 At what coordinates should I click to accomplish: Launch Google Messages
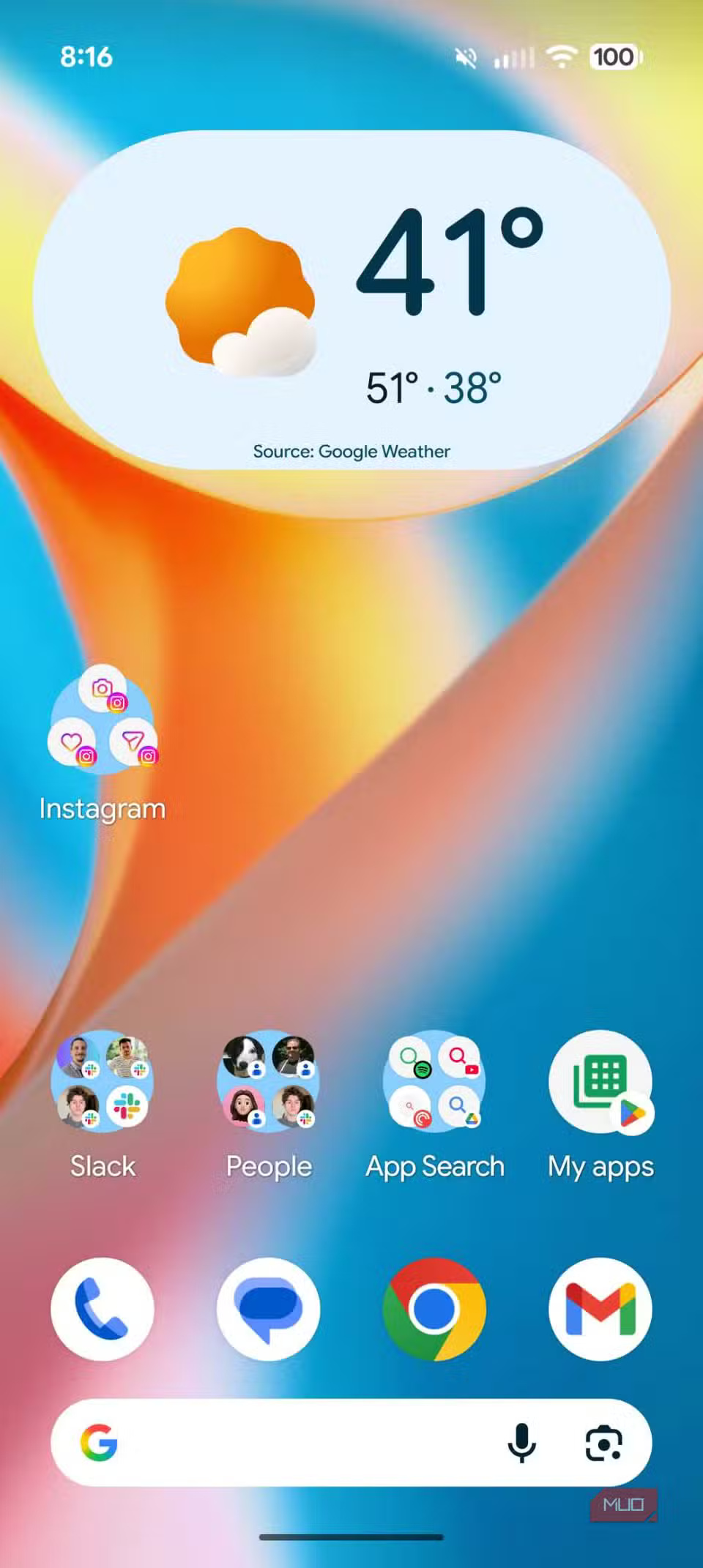click(269, 1309)
